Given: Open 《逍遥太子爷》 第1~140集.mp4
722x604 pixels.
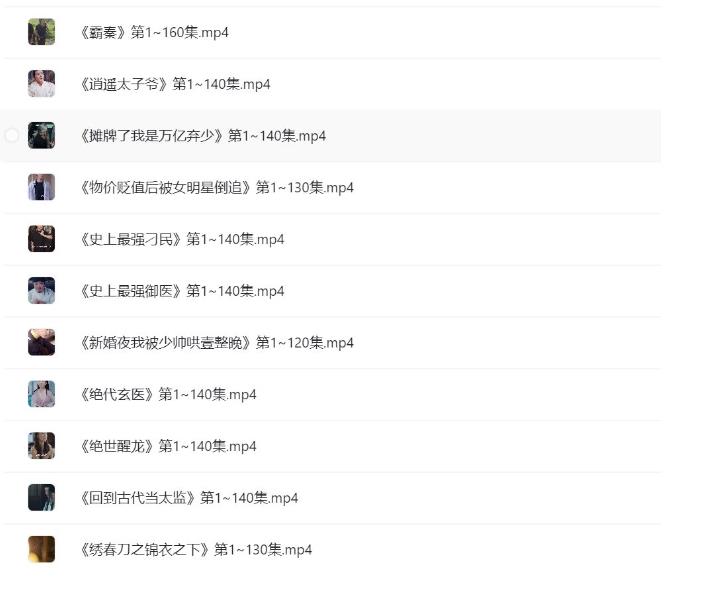Looking at the screenshot, I should point(175,84).
